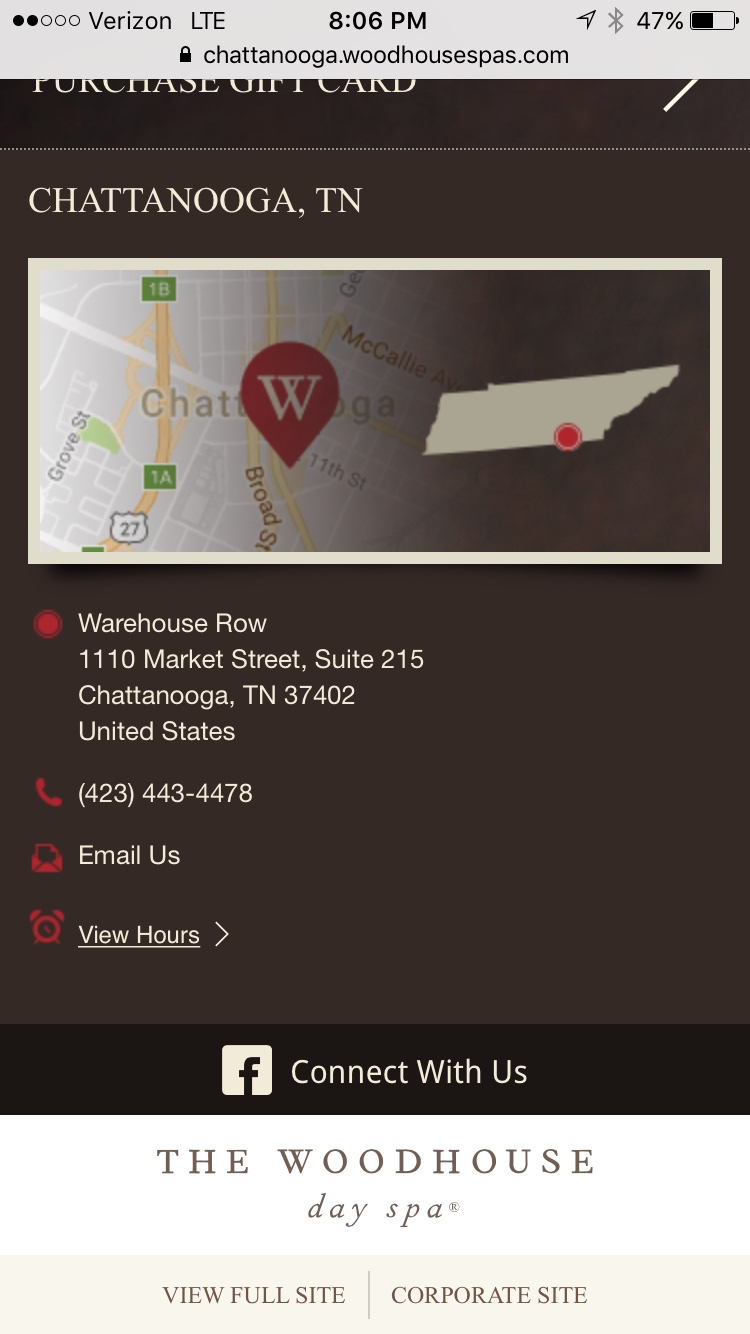The width and height of the screenshot is (750, 1334).
Task: Tap the browser address bar
Action: 375,55
